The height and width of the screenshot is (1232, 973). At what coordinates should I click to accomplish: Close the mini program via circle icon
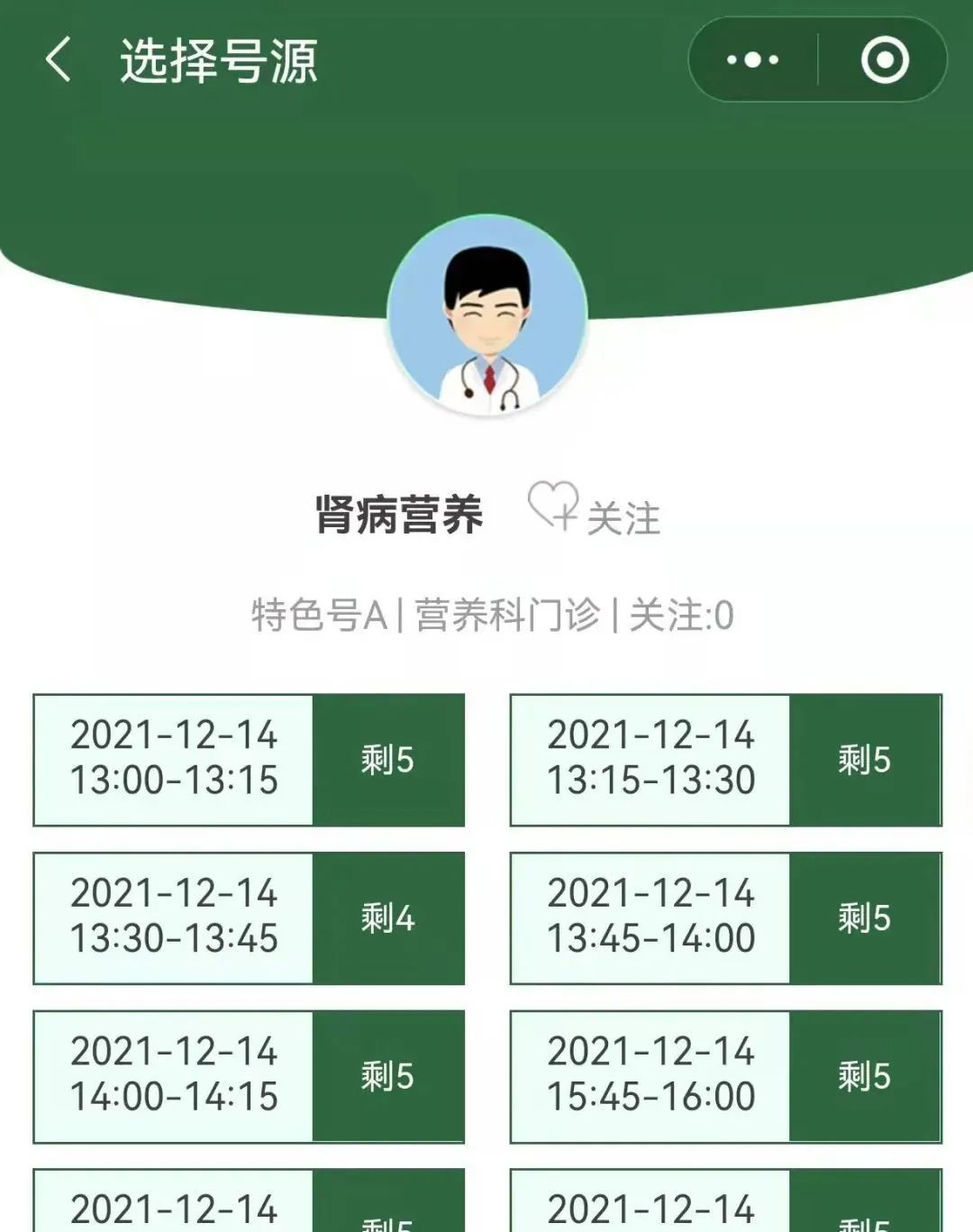(884, 60)
